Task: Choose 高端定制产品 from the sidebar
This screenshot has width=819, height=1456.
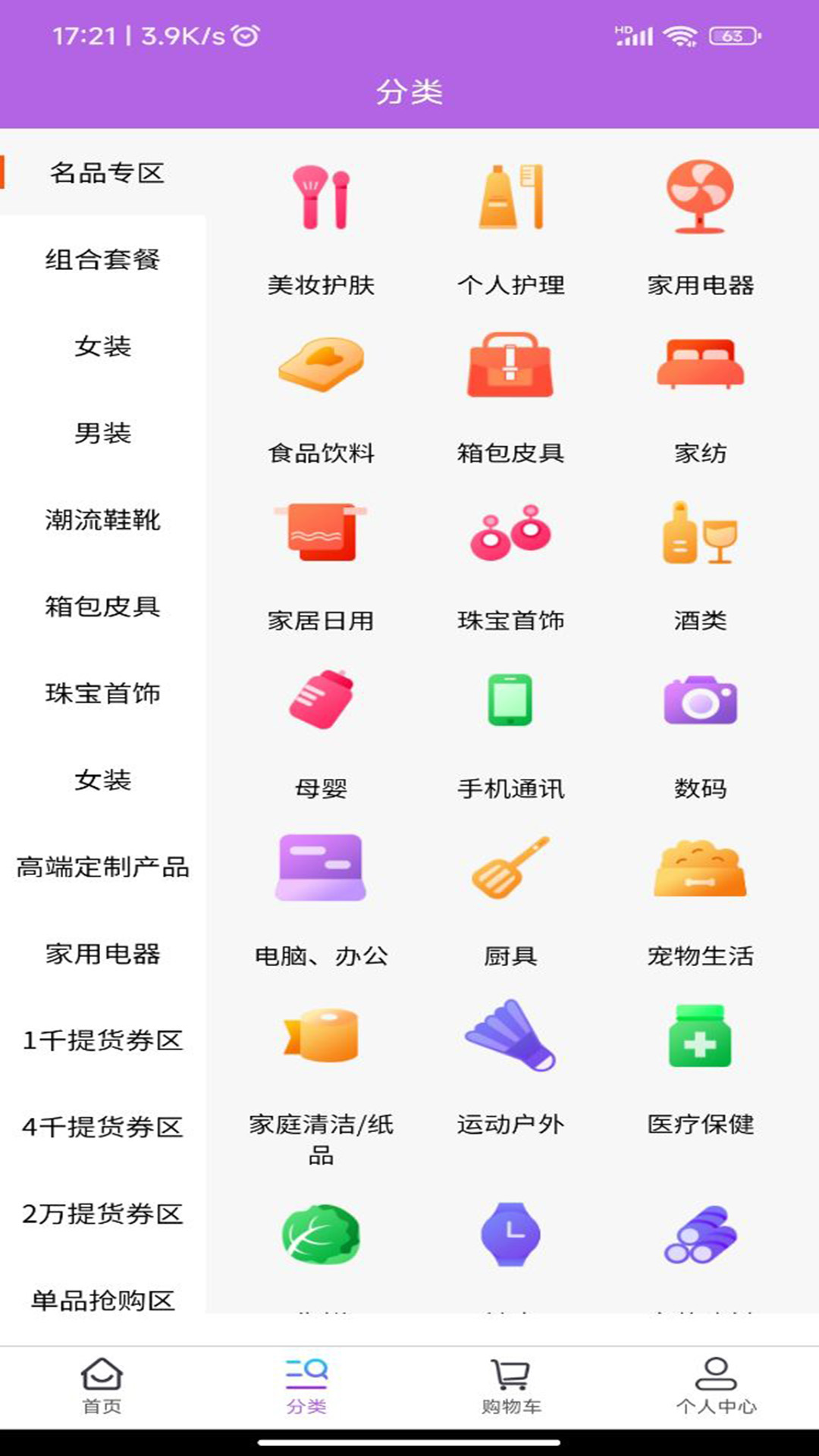Action: click(103, 867)
